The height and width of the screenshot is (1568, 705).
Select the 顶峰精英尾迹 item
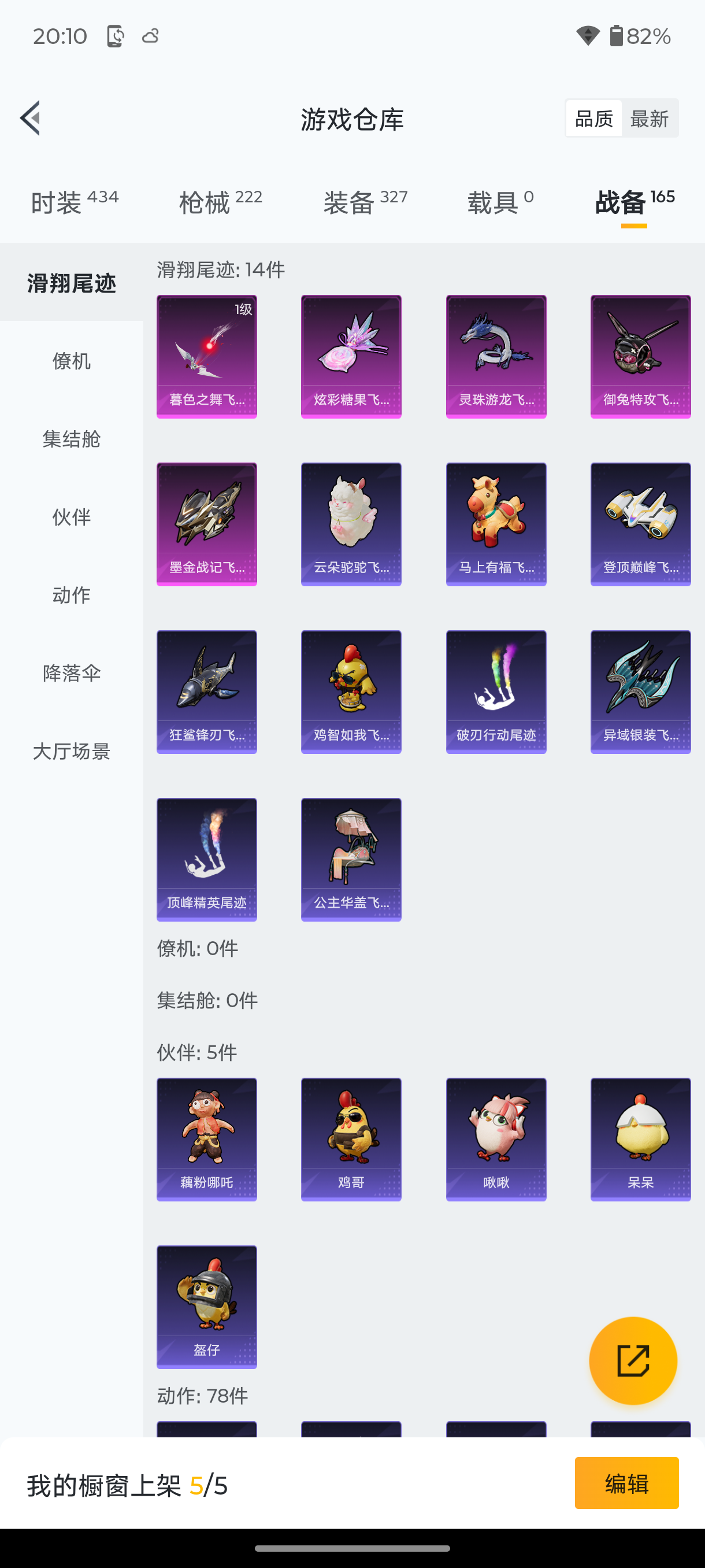pyautogui.click(x=206, y=858)
